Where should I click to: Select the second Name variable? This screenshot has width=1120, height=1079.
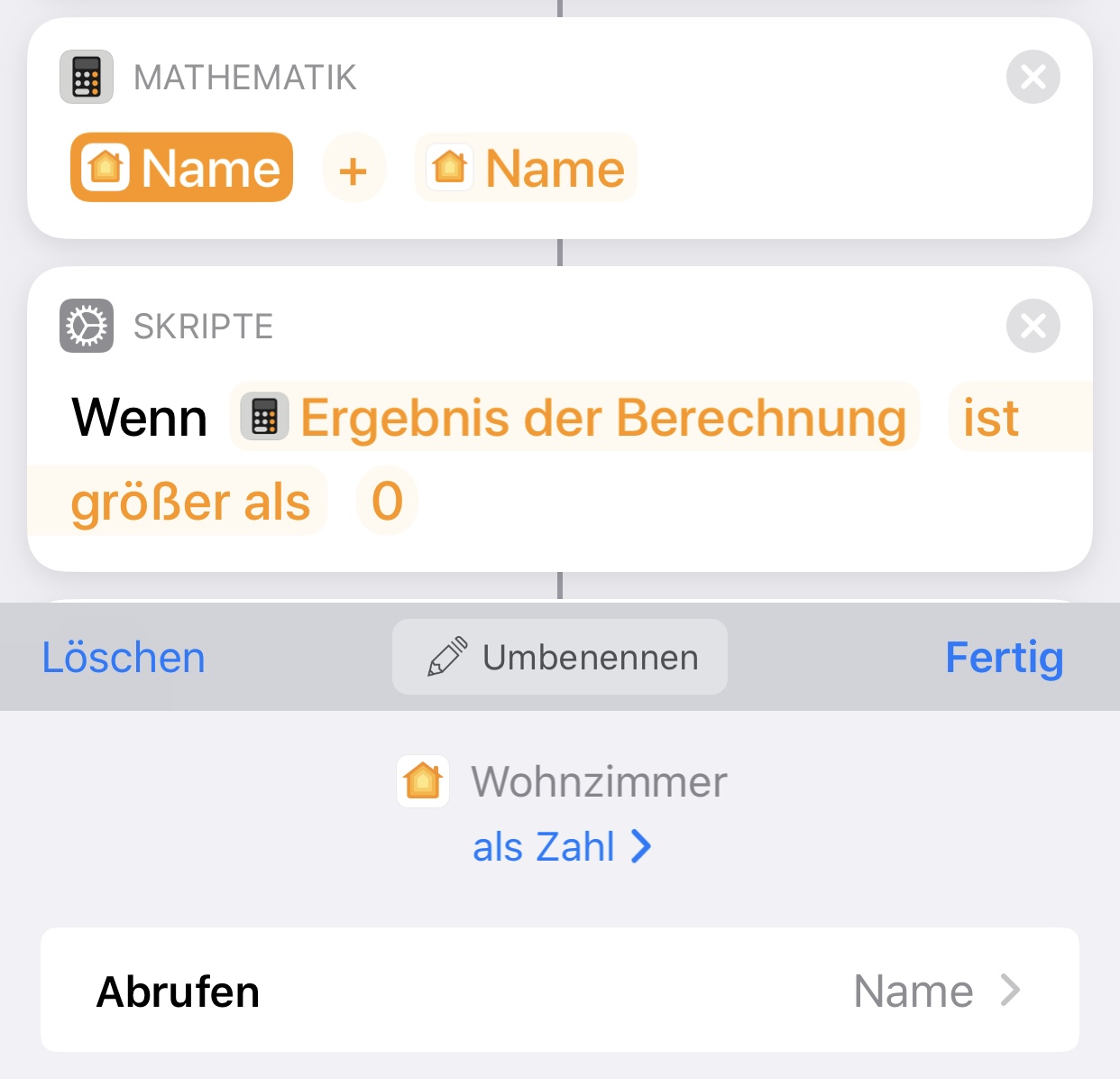coord(527,168)
